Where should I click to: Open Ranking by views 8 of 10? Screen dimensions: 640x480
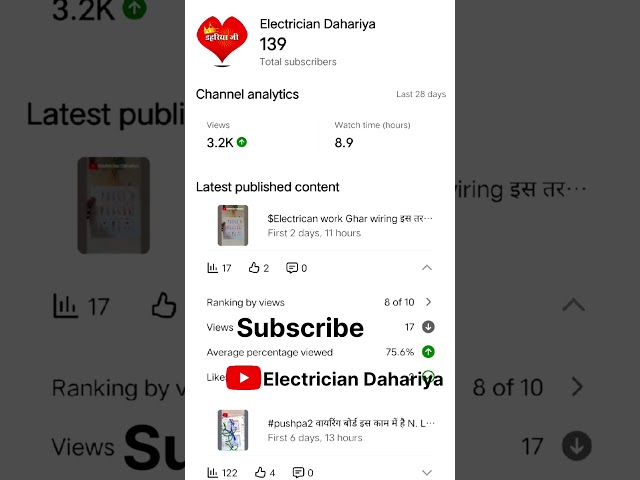(x=319, y=302)
